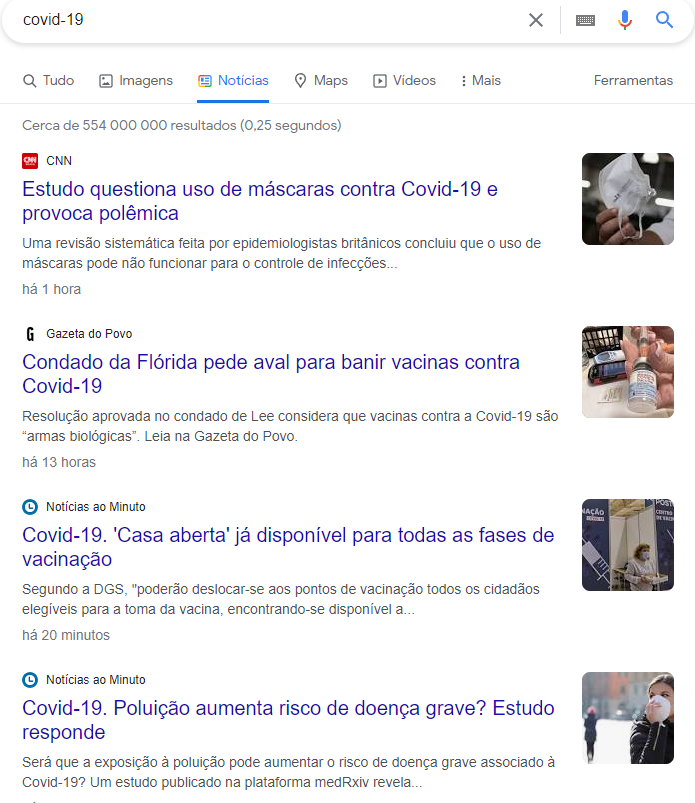This screenshot has height=803, width=695.
Task: Tap the vaccination center thumbnail image
Action: [x=628, y=545]
